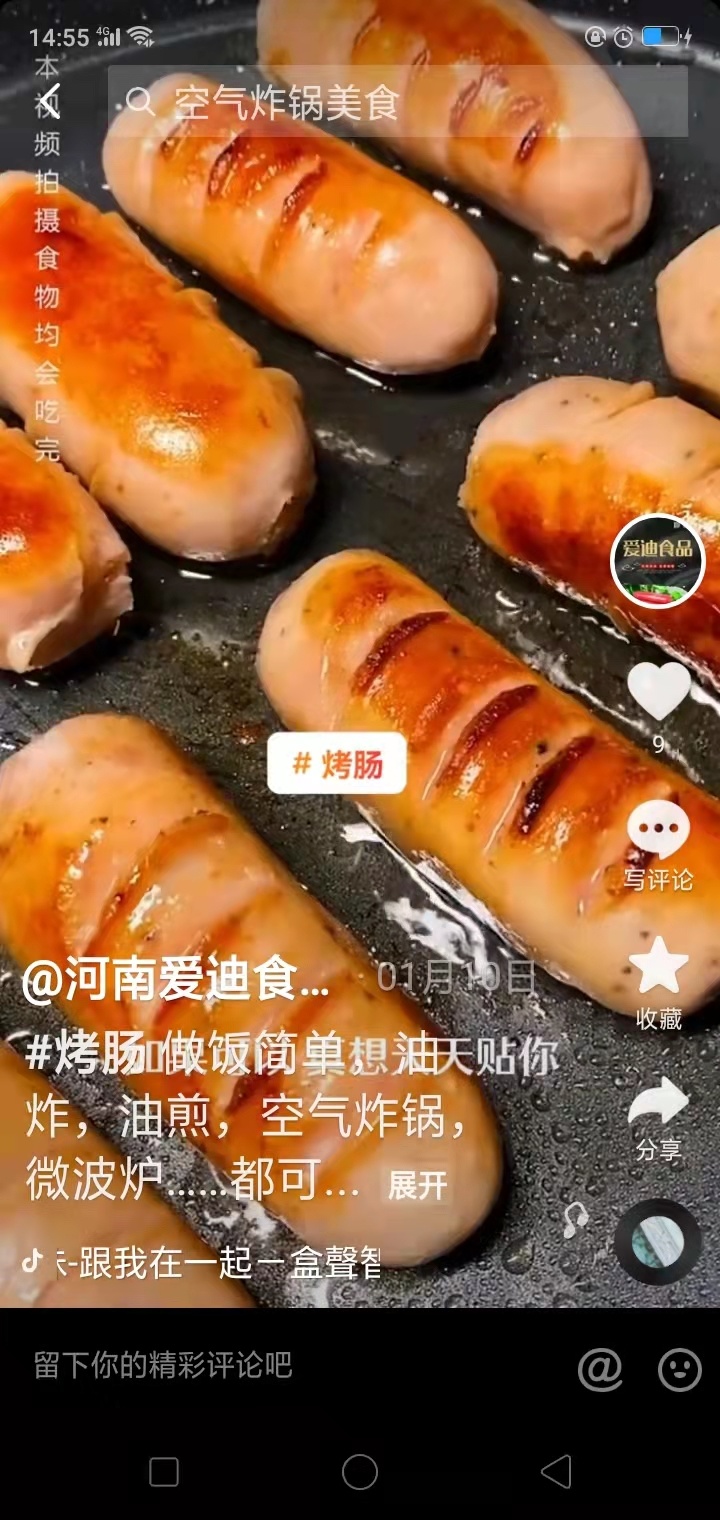Open the #烤肠 hashtag chip
Image resolution: width=720 pixels, height=1520 pixels.
tap(337, 764)
